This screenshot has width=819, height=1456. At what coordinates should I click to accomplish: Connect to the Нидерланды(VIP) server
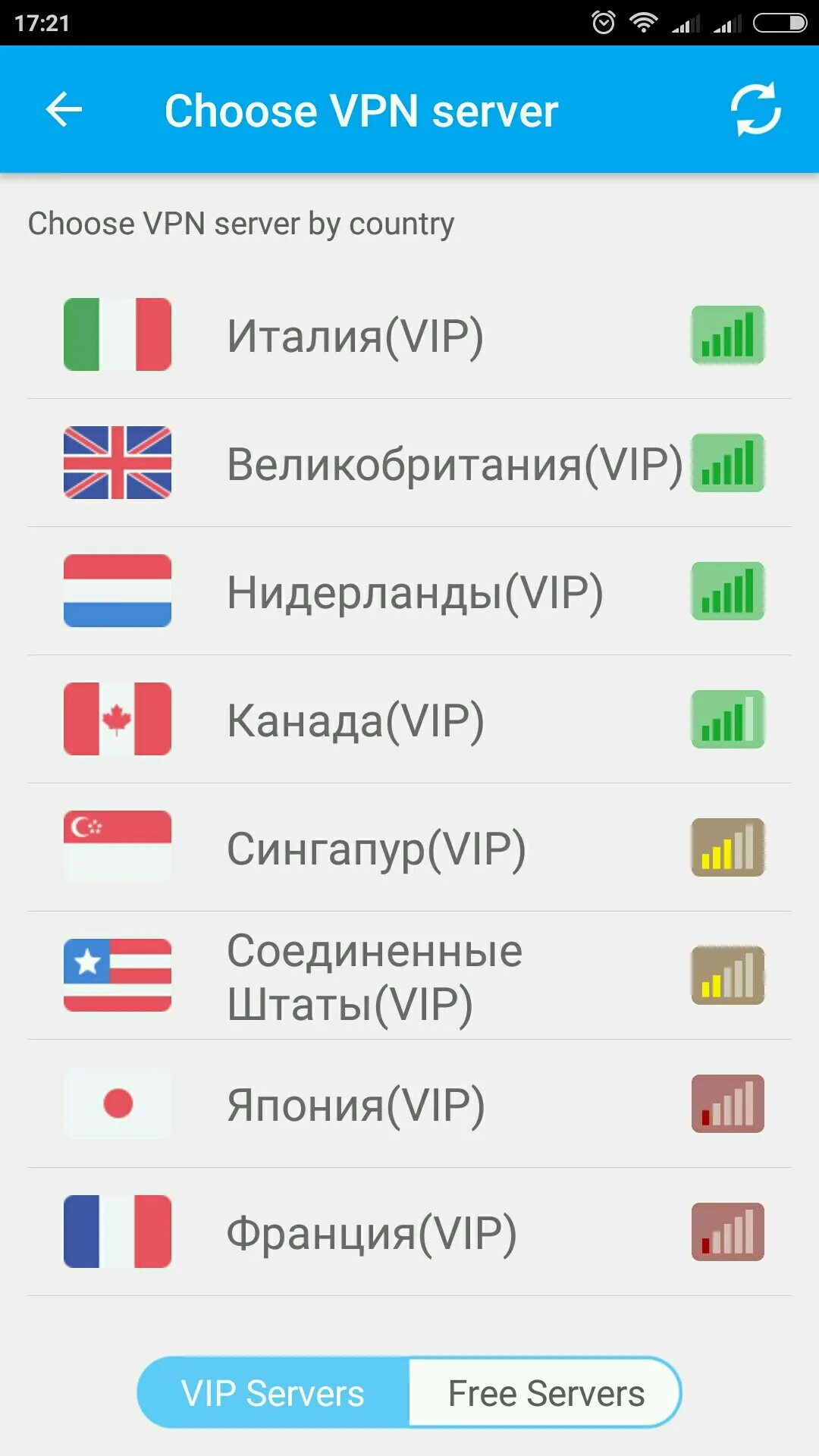[x=415, y=591]
